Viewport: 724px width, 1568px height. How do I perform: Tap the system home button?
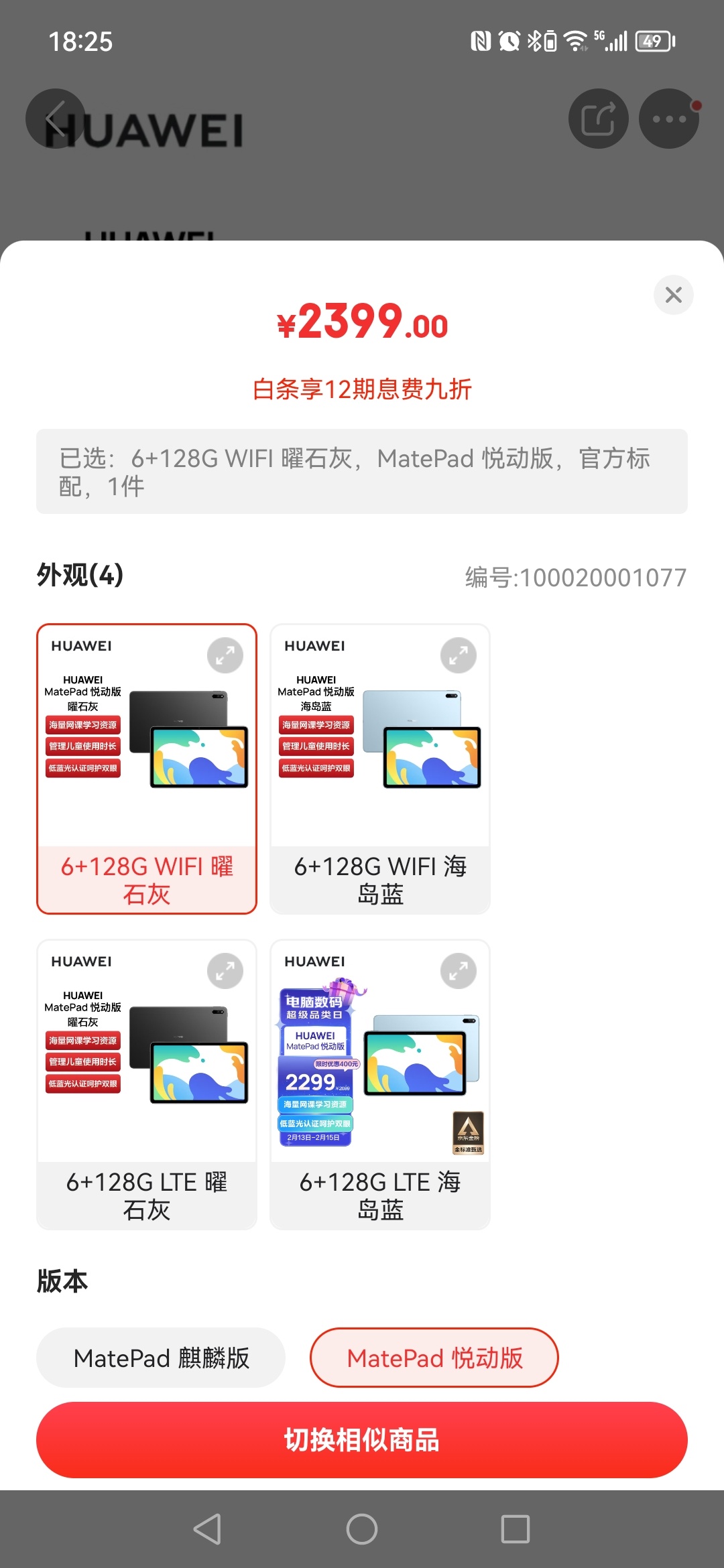point(362,1529)
